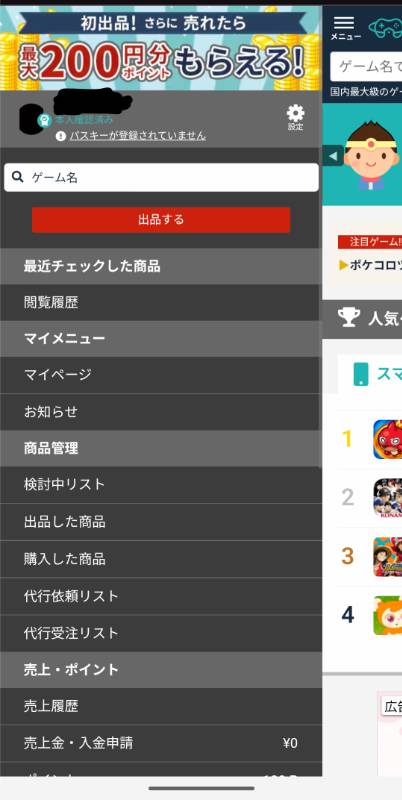Focus the ゲーム名 search field in drawer
This screenshot has width=402, height=800.
[x=161, y=178]
